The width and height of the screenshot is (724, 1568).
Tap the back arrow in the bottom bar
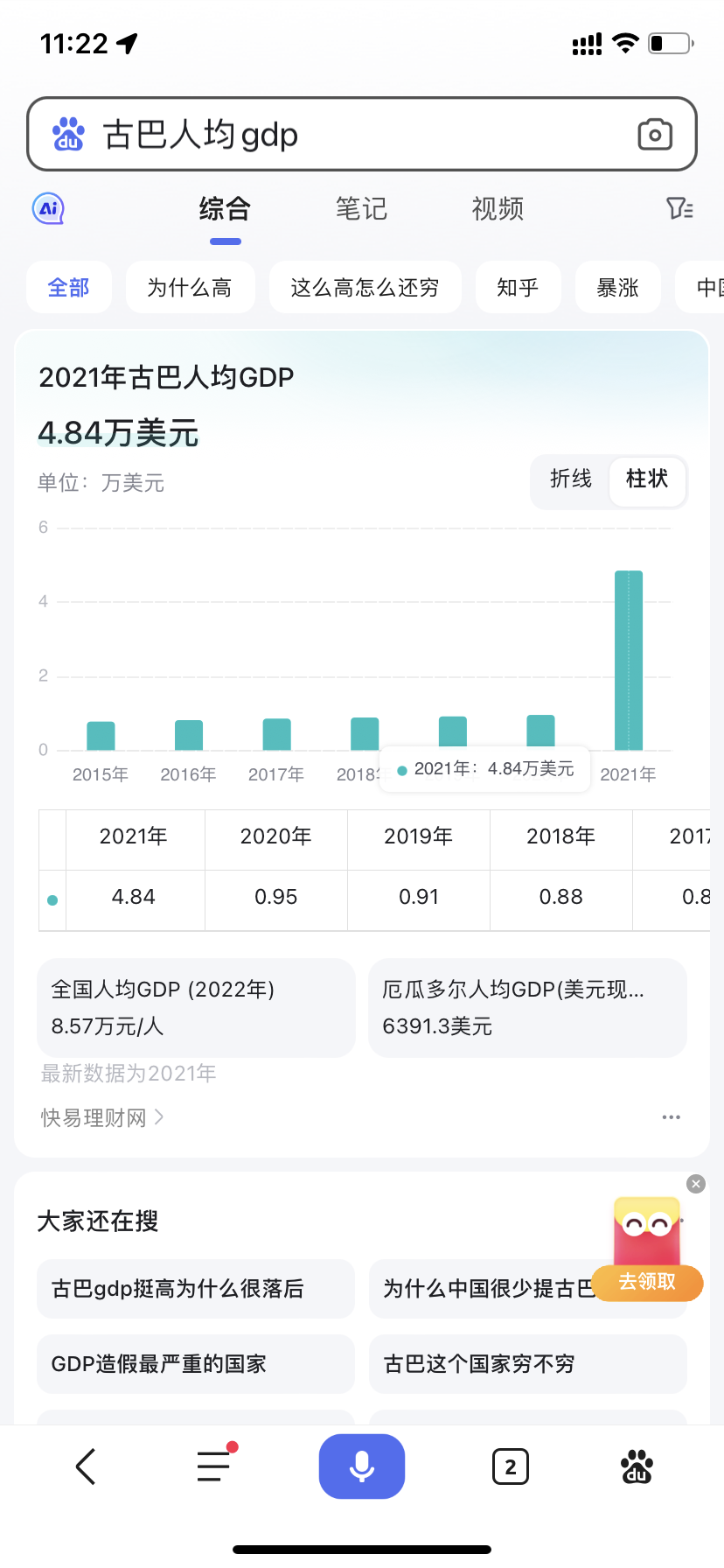85,1466
